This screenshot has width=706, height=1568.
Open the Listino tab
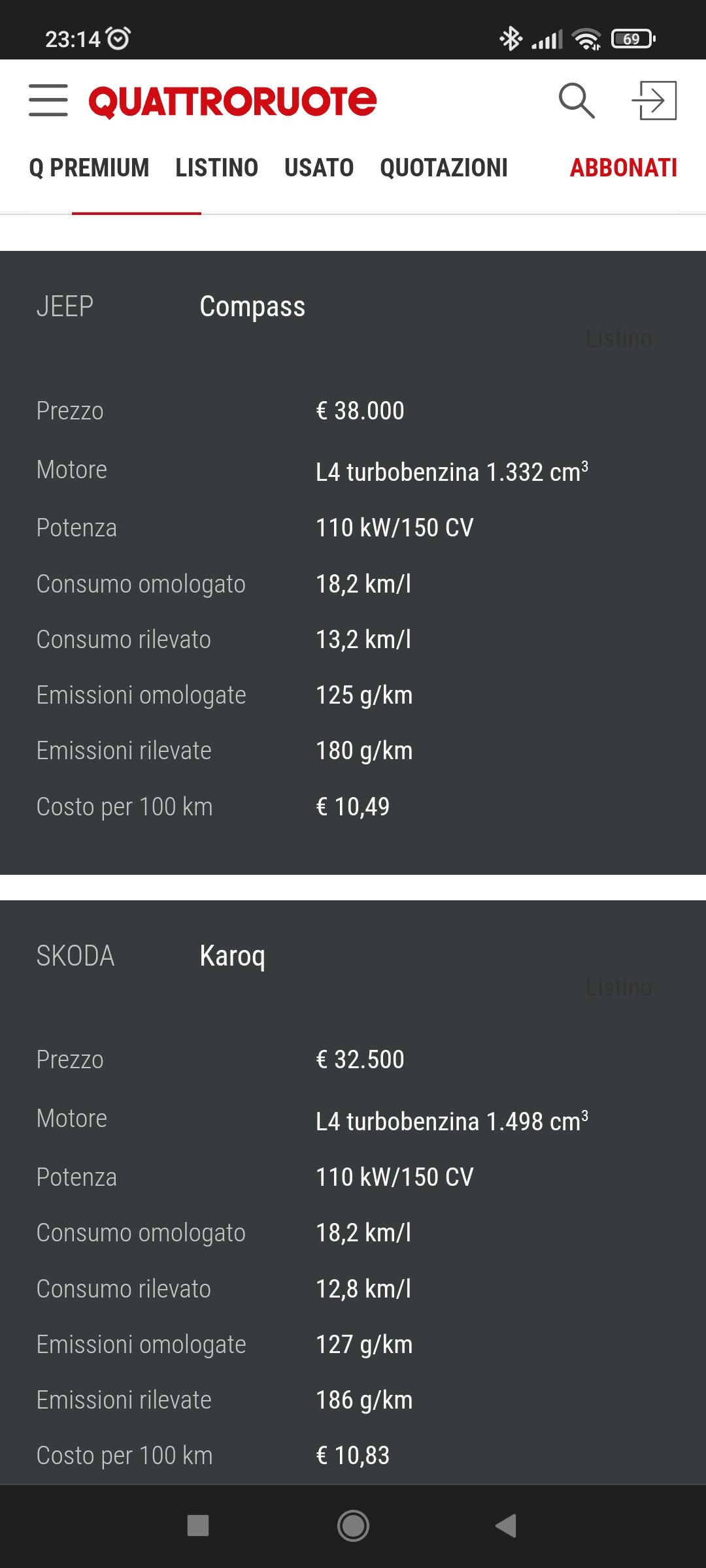(216, 168)
